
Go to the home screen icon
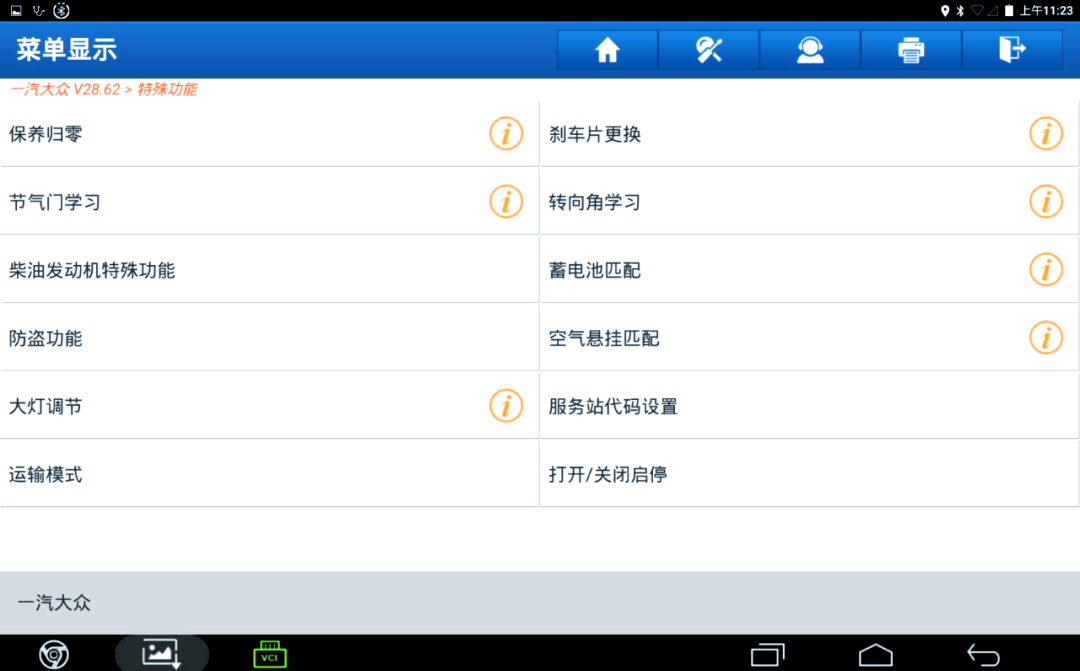point(607,50)
